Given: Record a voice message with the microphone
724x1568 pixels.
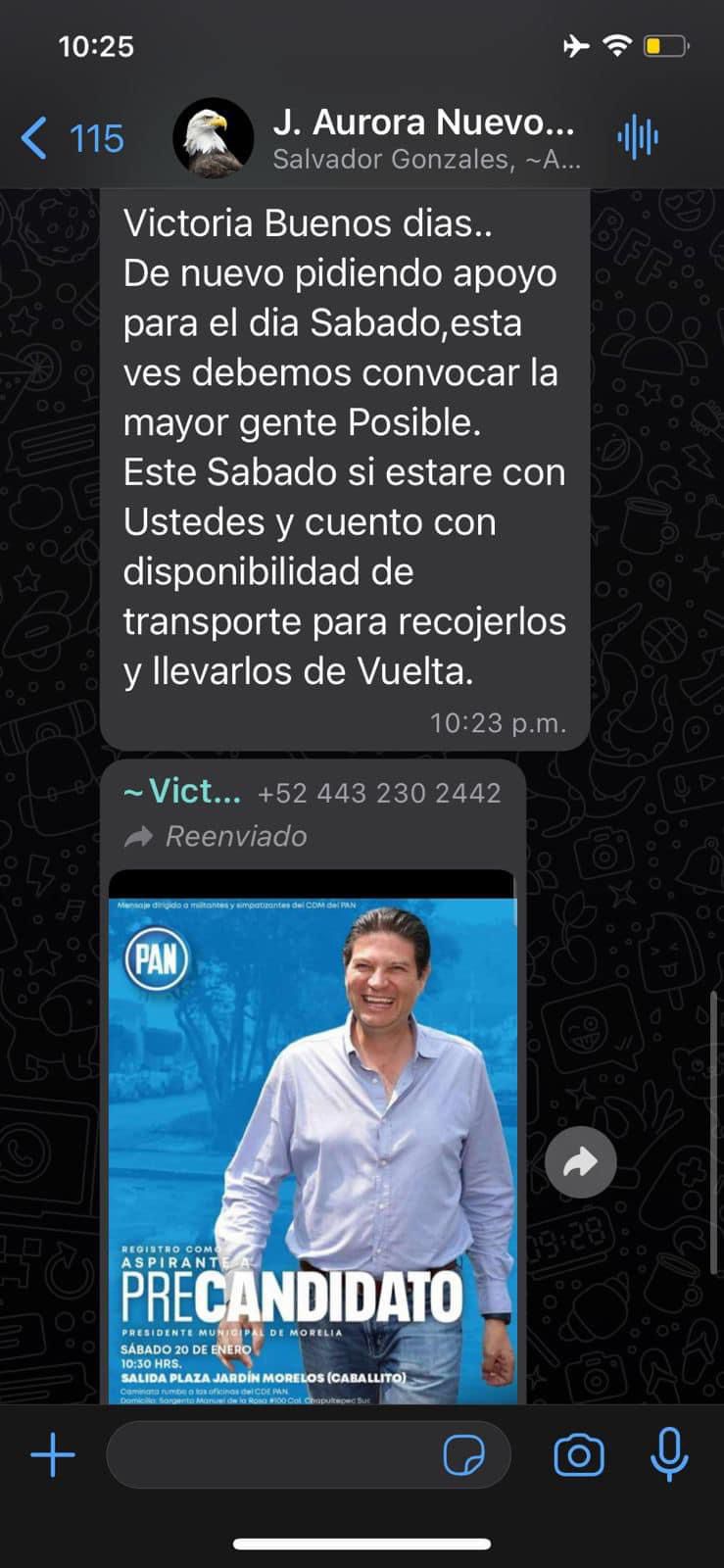Looking at the screenshot, I should tap(669, 1454).
